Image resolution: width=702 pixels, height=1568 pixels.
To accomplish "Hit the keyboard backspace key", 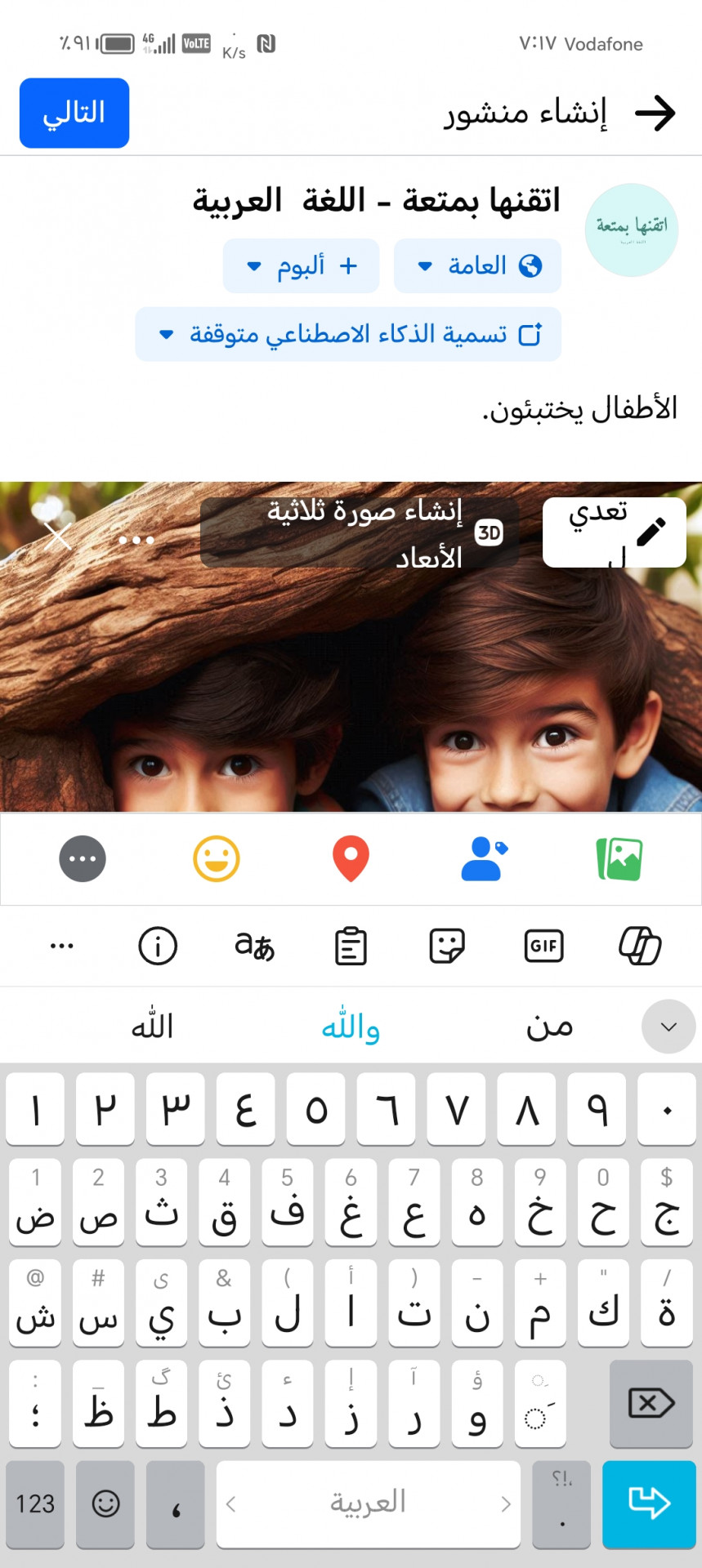I will click(x=651, y=1404).
